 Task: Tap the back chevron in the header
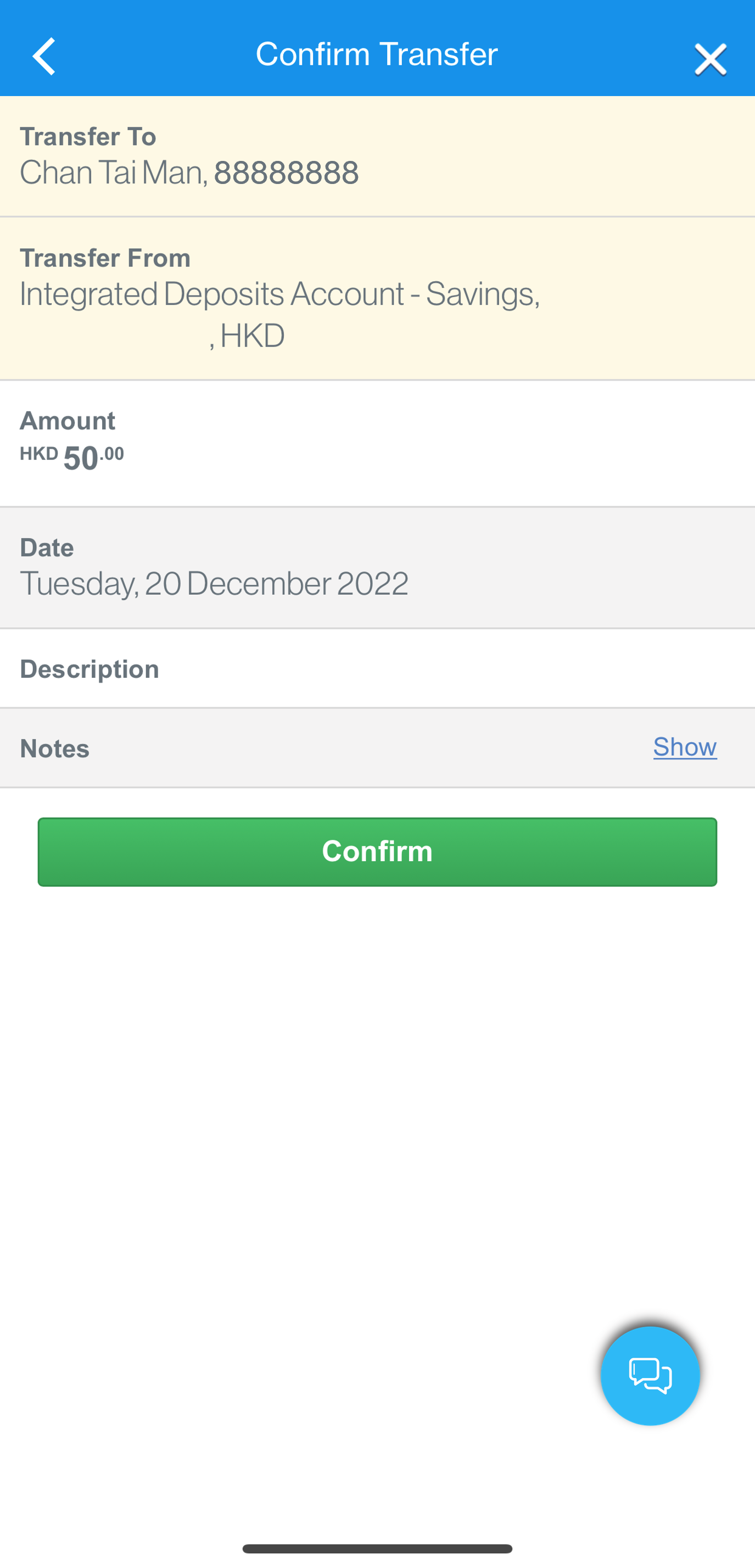pyautogui.click(x=44, y=55)
